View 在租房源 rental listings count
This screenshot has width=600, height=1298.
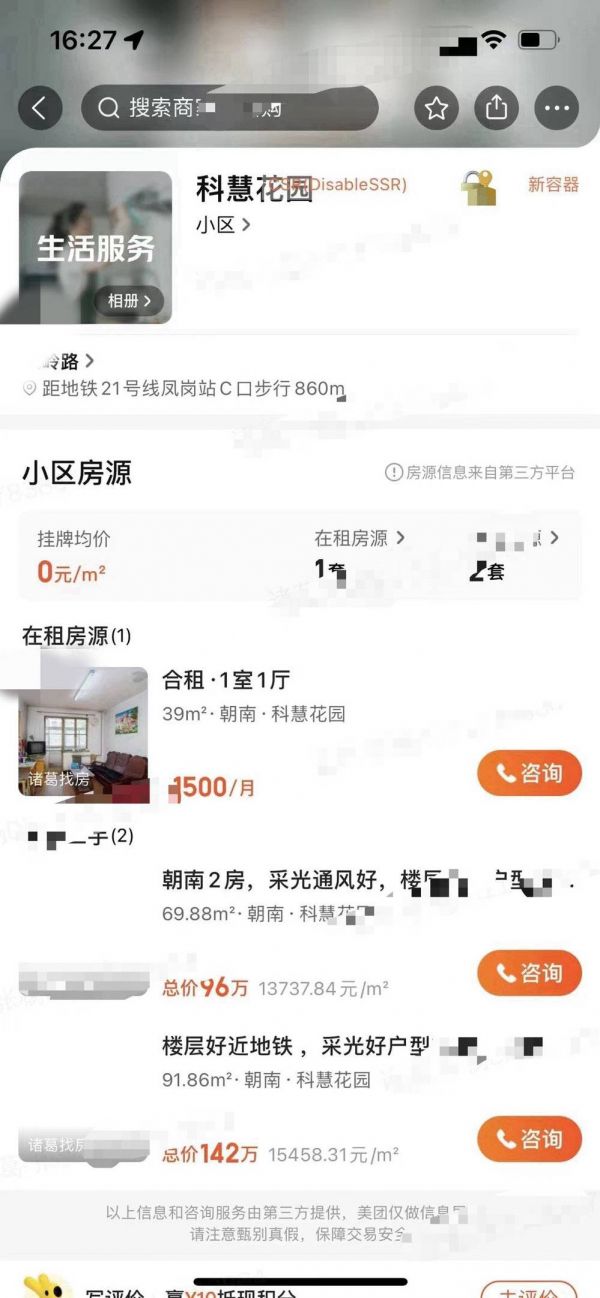360,538
